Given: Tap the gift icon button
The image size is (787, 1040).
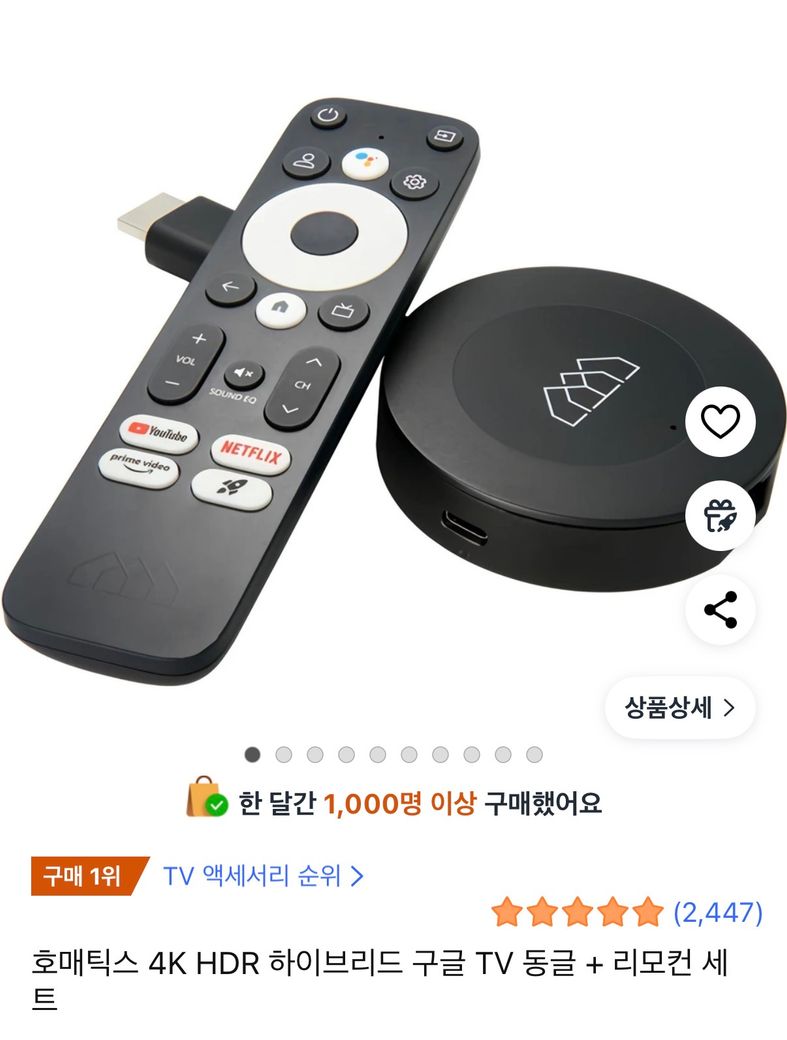Looking at the screenshot, I should point(720,515).
